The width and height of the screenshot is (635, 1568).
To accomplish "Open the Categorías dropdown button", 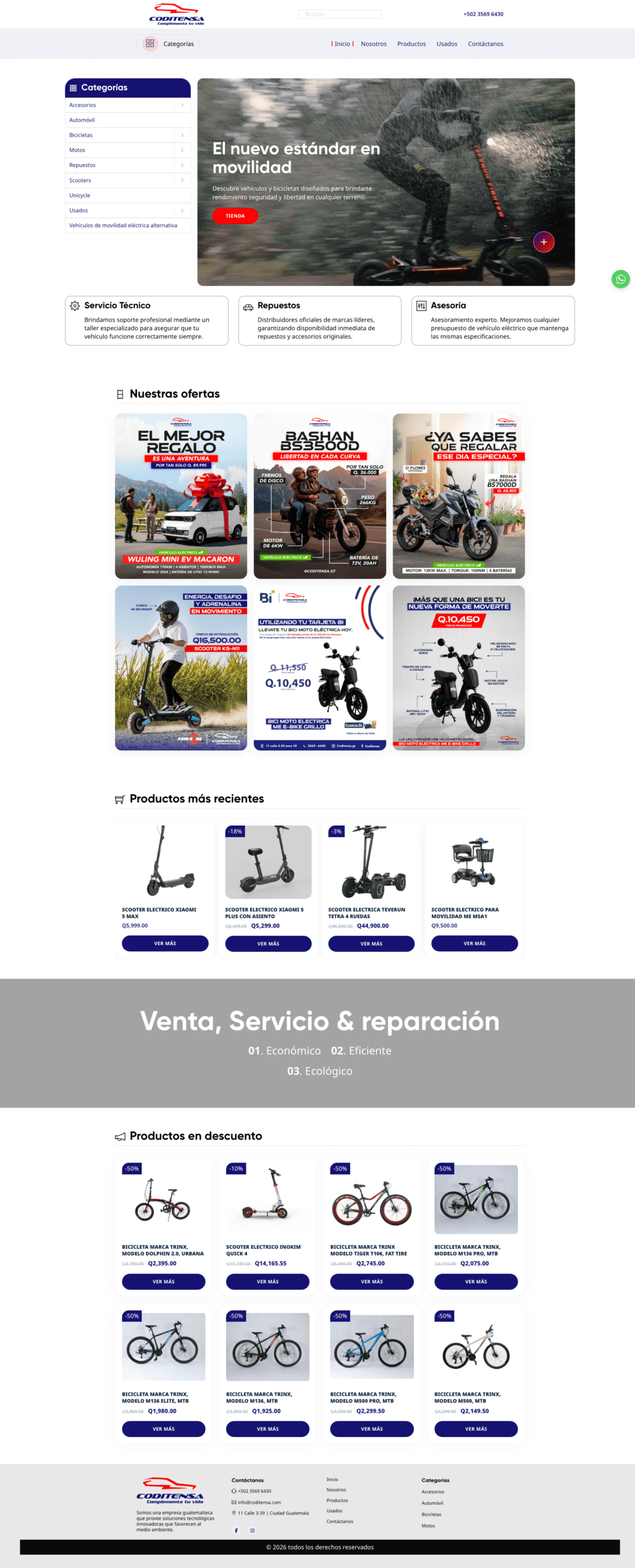I will (x=168, y=44).
